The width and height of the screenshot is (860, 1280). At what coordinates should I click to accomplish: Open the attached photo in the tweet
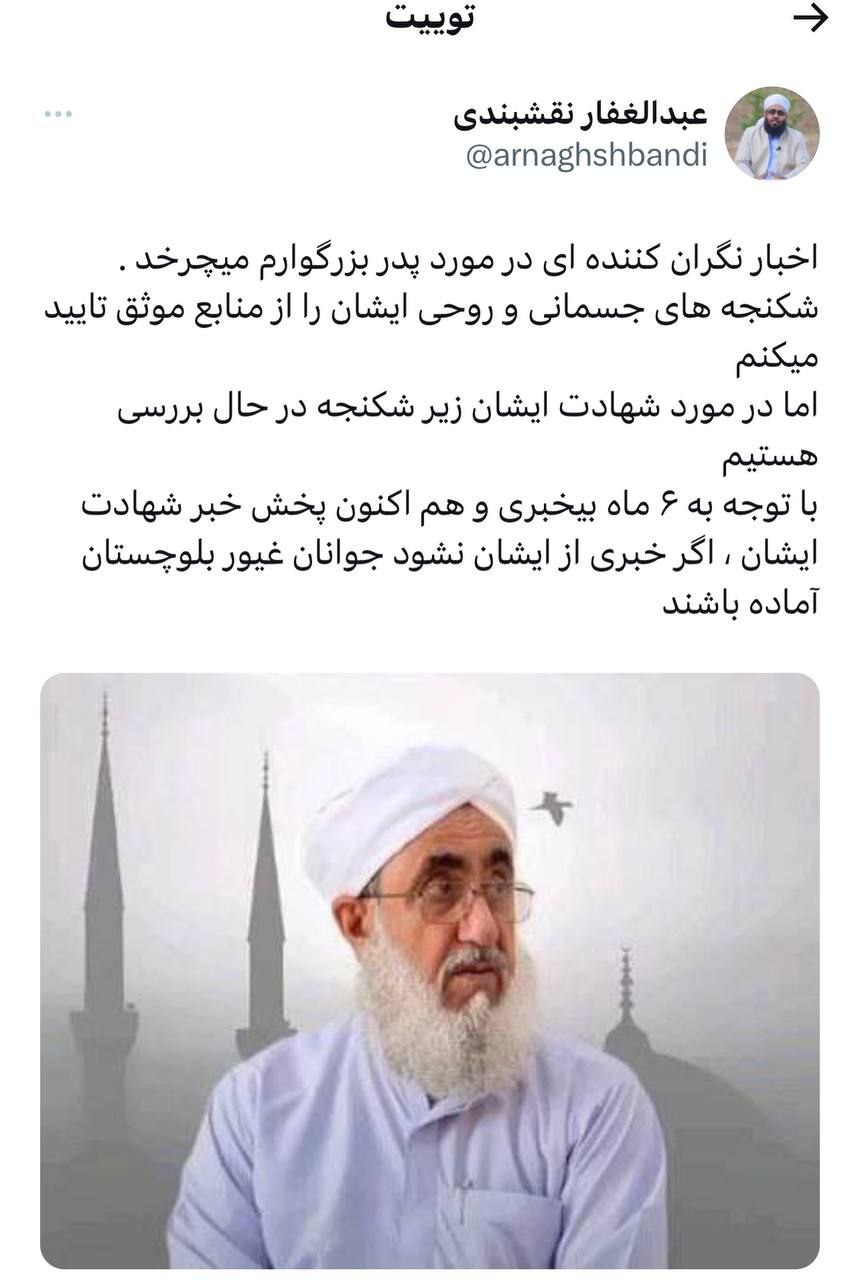[x=430, y=970]
